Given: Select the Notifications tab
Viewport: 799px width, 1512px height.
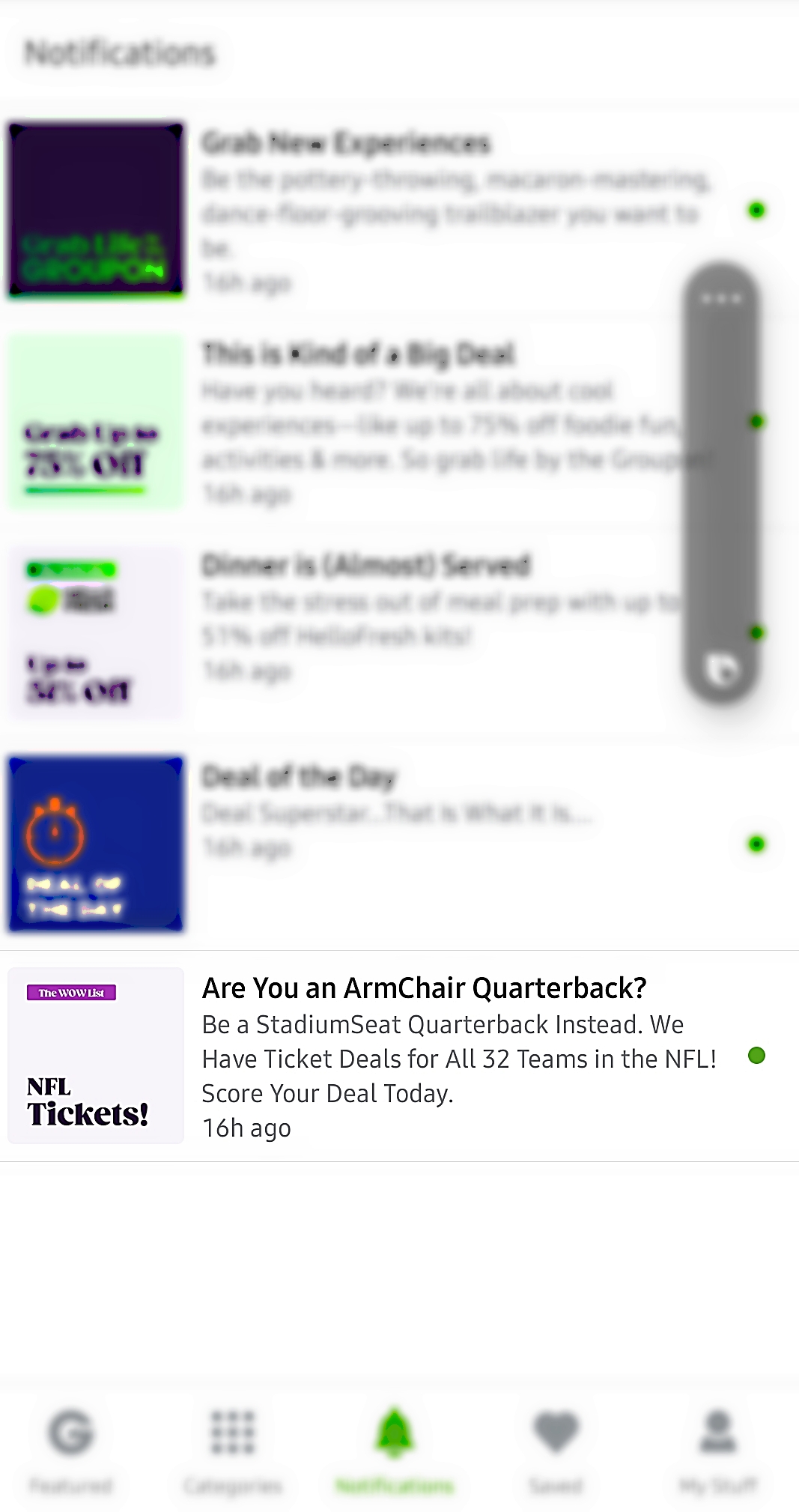Looking at the screenshot, I should click(x=395, y=1451).
